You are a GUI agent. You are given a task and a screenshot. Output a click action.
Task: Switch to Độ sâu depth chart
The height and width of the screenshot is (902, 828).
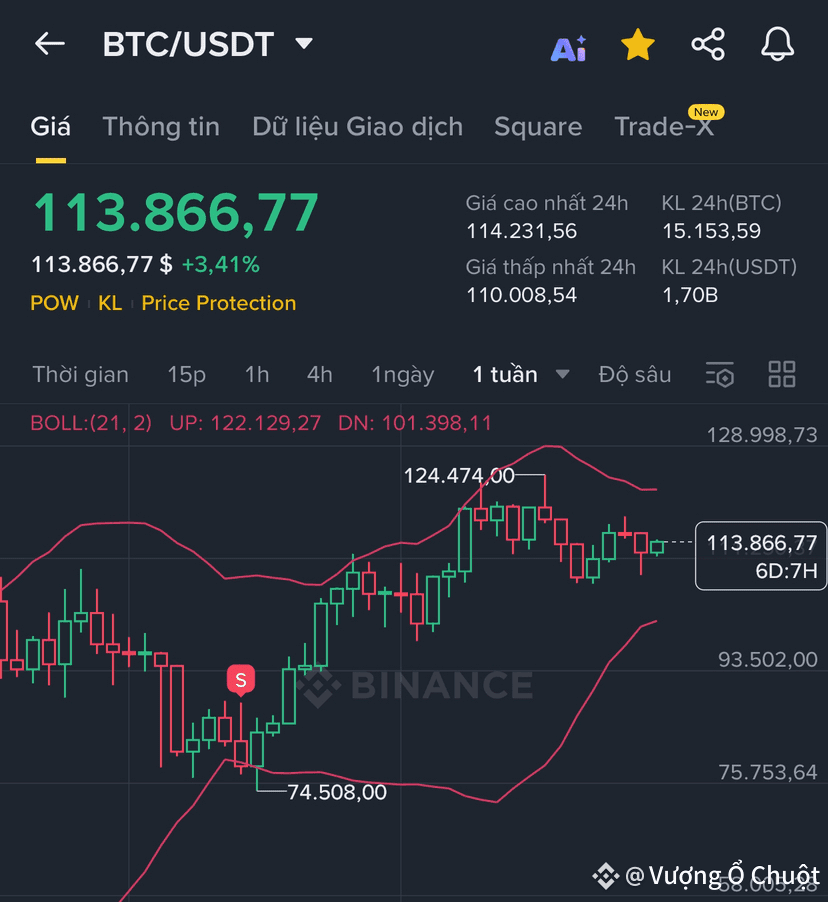pos(635,375)
